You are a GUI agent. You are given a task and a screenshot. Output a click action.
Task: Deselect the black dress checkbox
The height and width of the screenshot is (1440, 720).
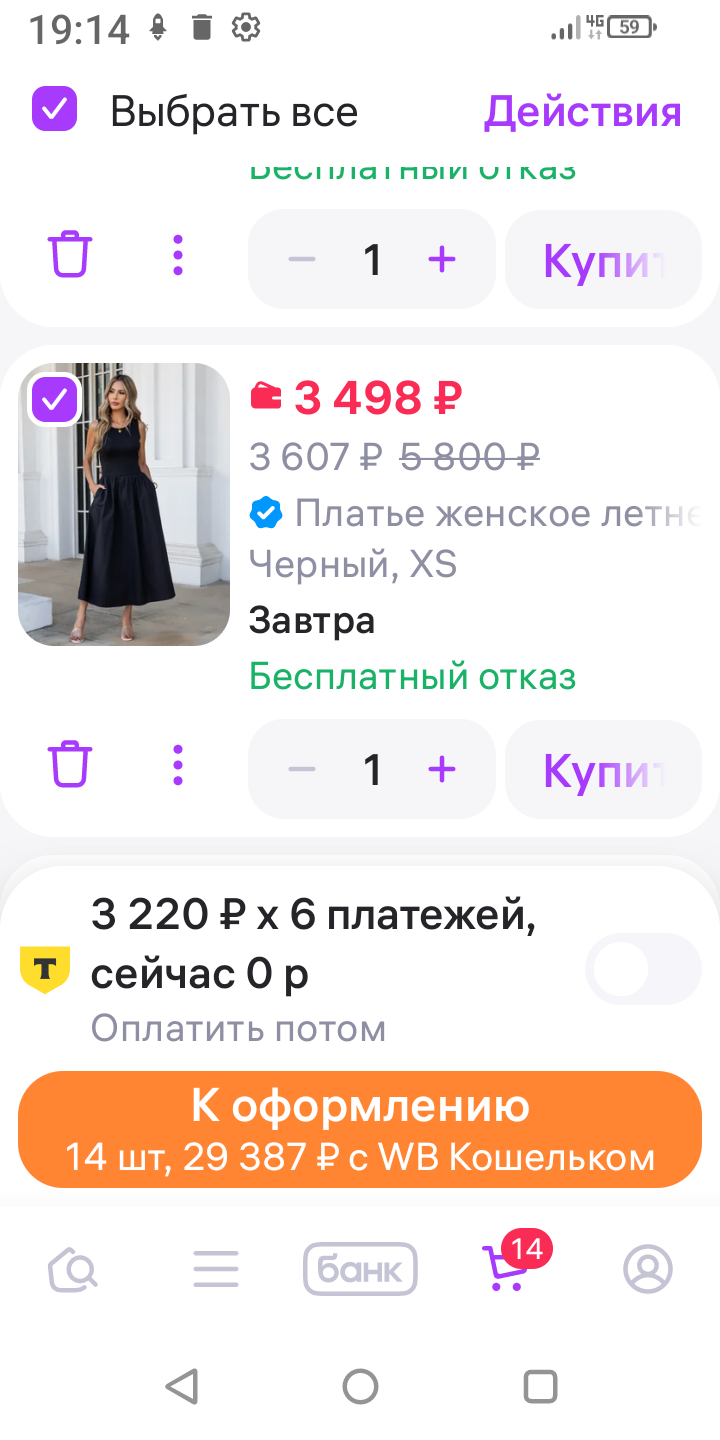(x=54, y=400)
